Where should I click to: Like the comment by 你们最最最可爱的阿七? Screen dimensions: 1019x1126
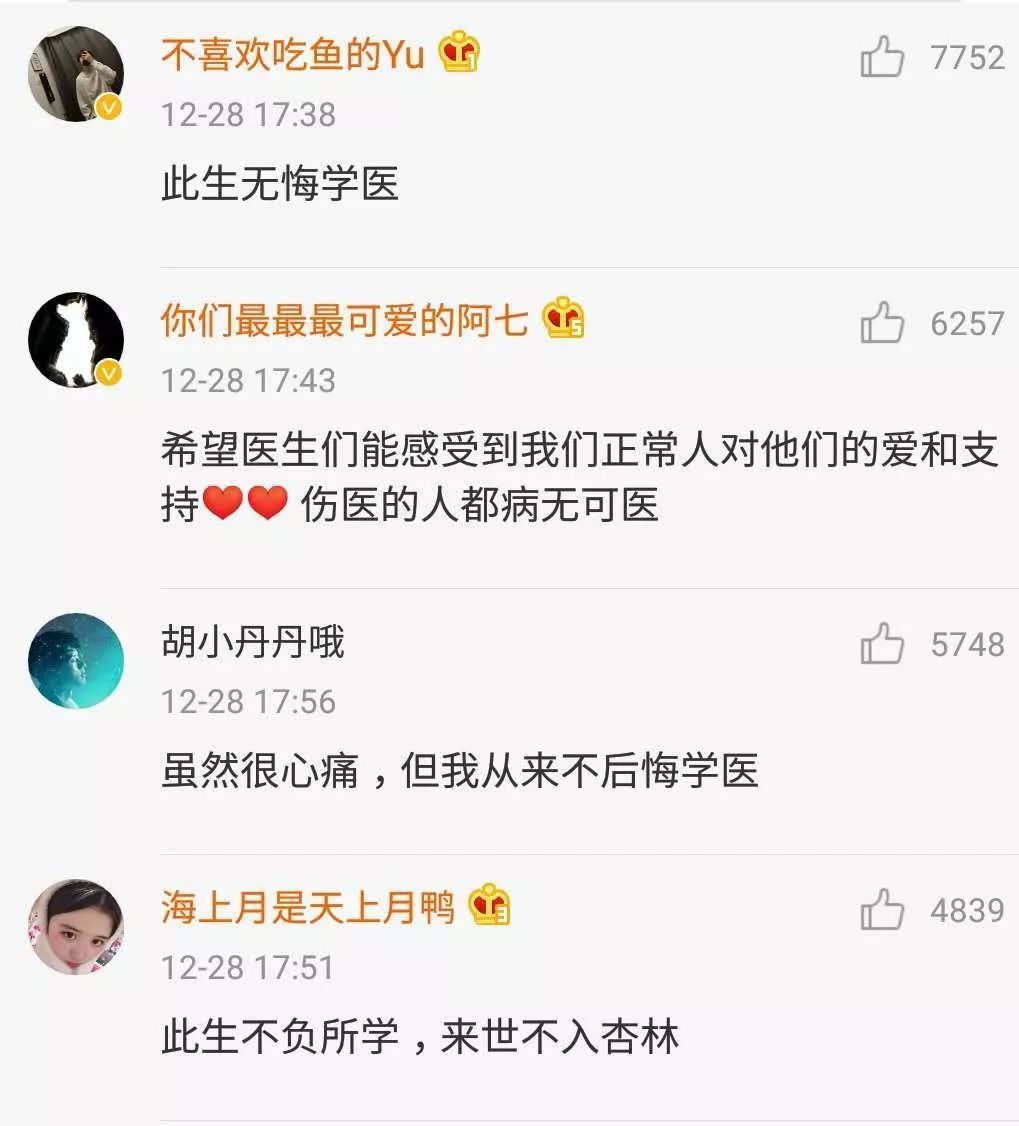click(882, 324)
